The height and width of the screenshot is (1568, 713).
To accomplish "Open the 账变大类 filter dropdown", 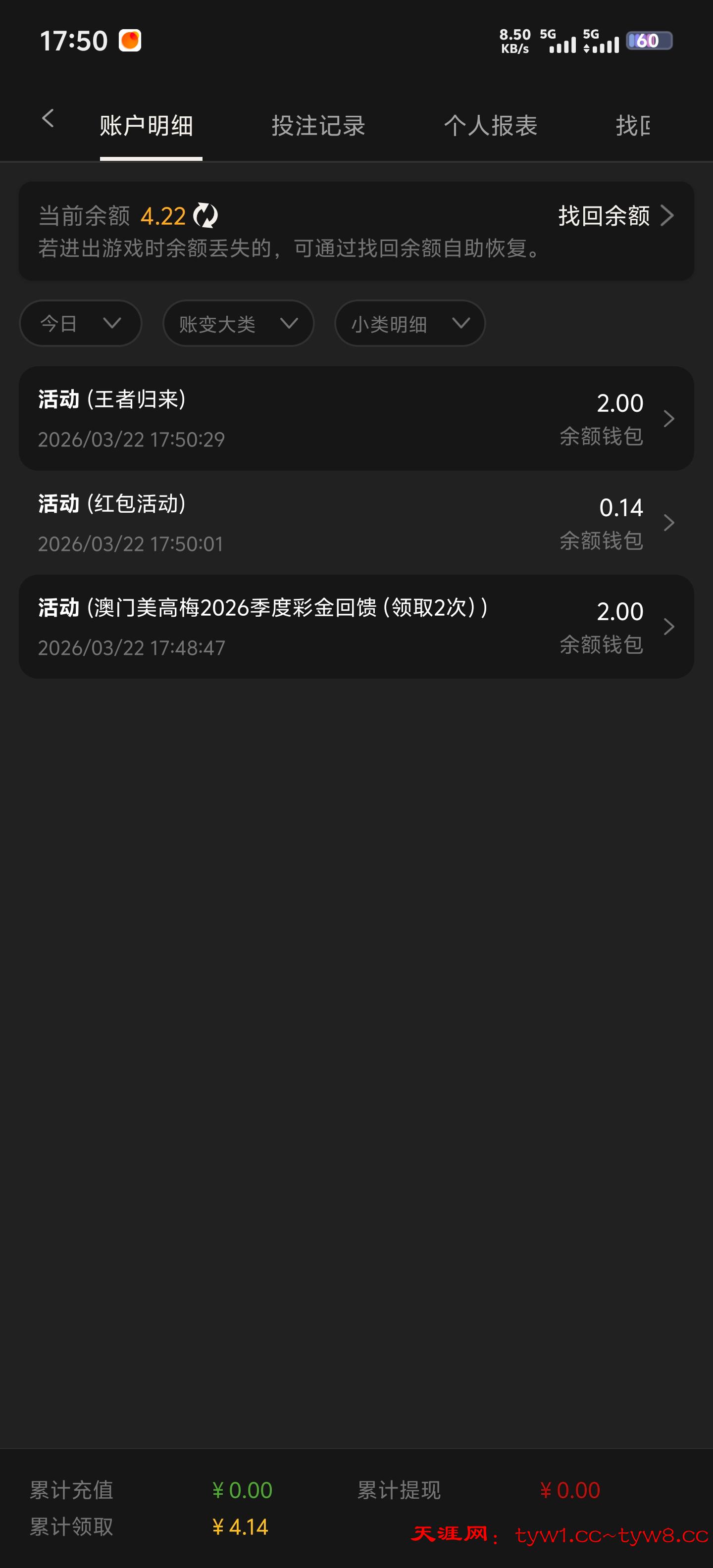I will [x=238, y=323].
